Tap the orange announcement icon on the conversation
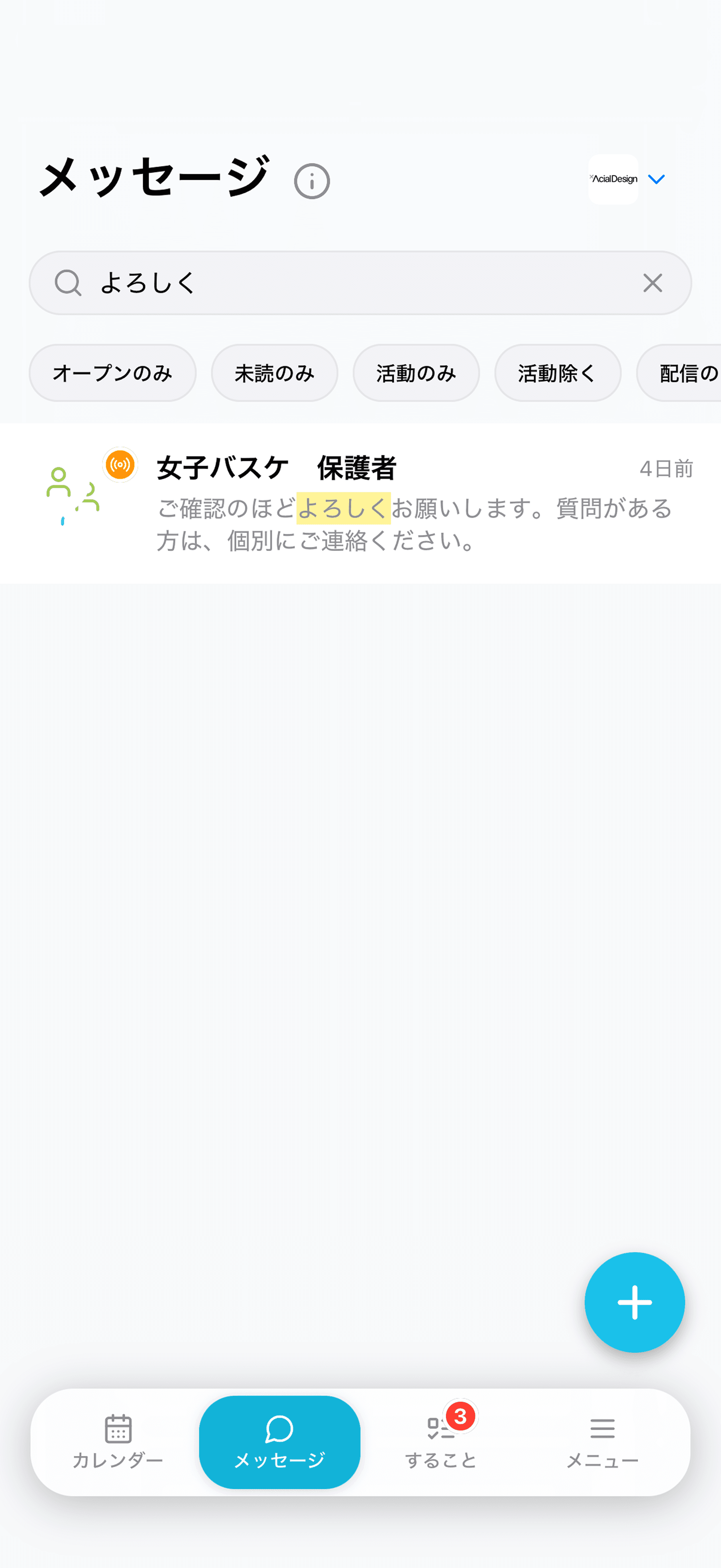 point(120,464)
